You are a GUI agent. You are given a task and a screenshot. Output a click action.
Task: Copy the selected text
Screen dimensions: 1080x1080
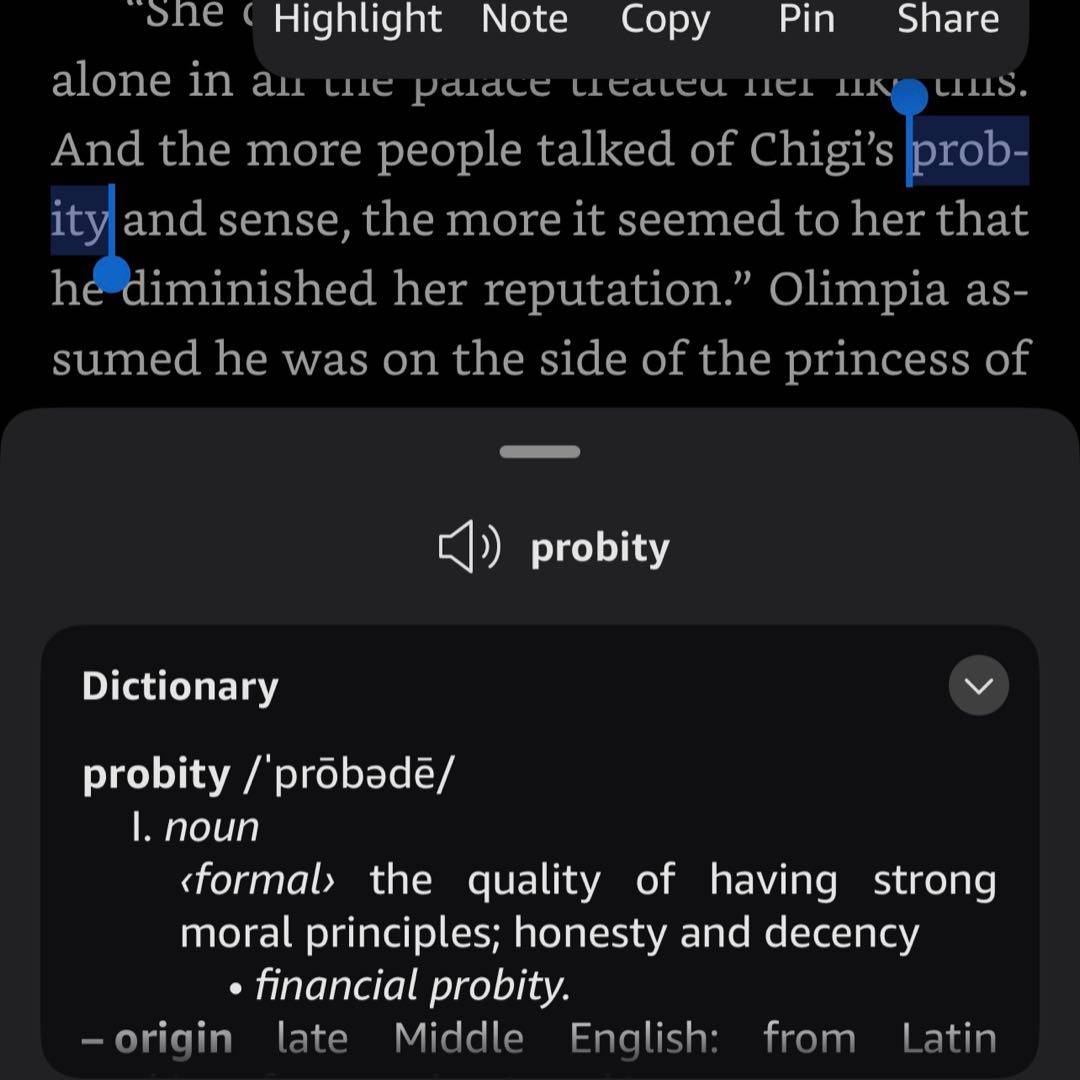pyautogui.click(x=665, y=20)
